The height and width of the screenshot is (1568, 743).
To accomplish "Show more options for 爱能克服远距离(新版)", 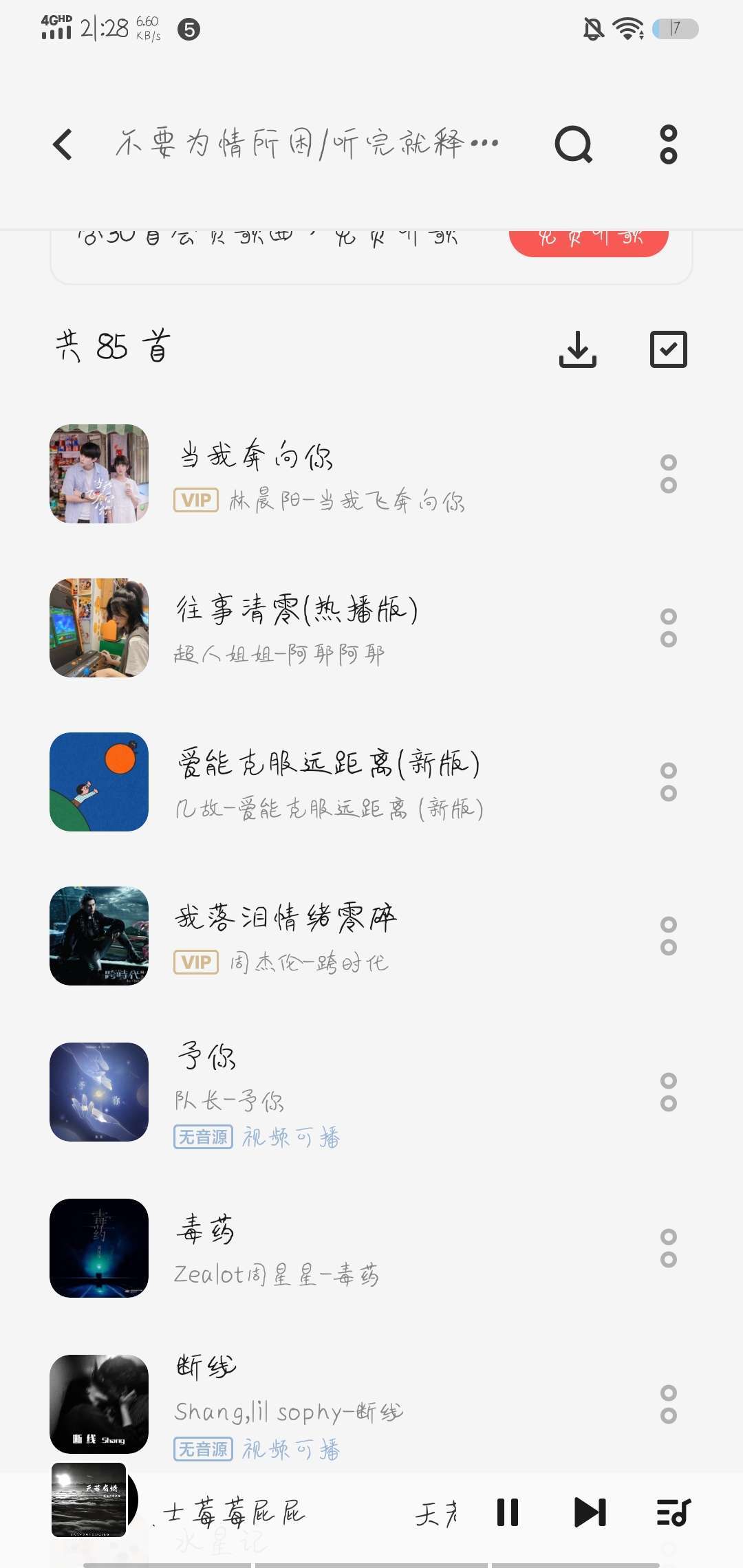I will coord(668,782).
